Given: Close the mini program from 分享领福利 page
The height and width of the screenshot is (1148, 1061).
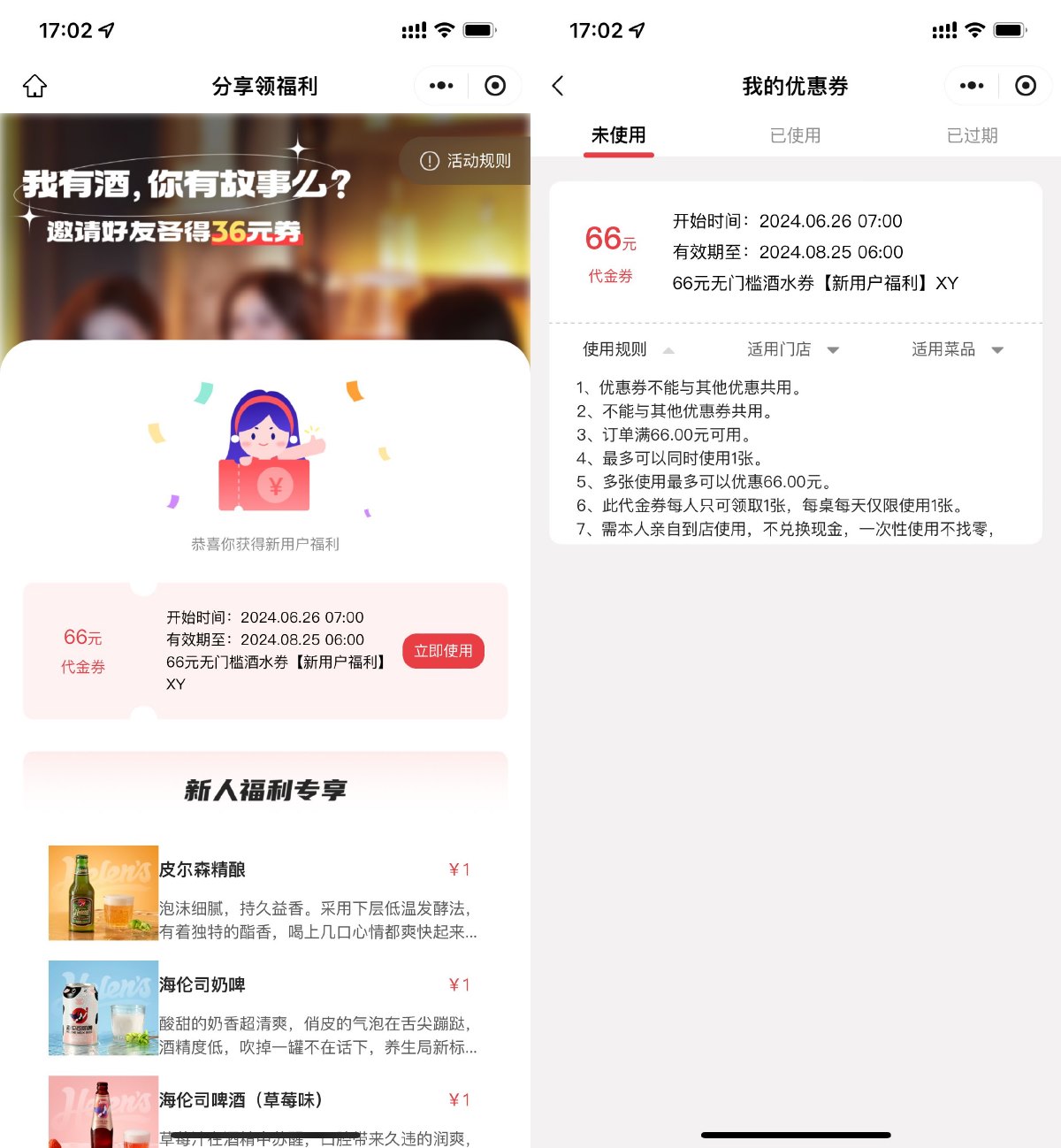Looking at the screenshot, I should point(495,86).
